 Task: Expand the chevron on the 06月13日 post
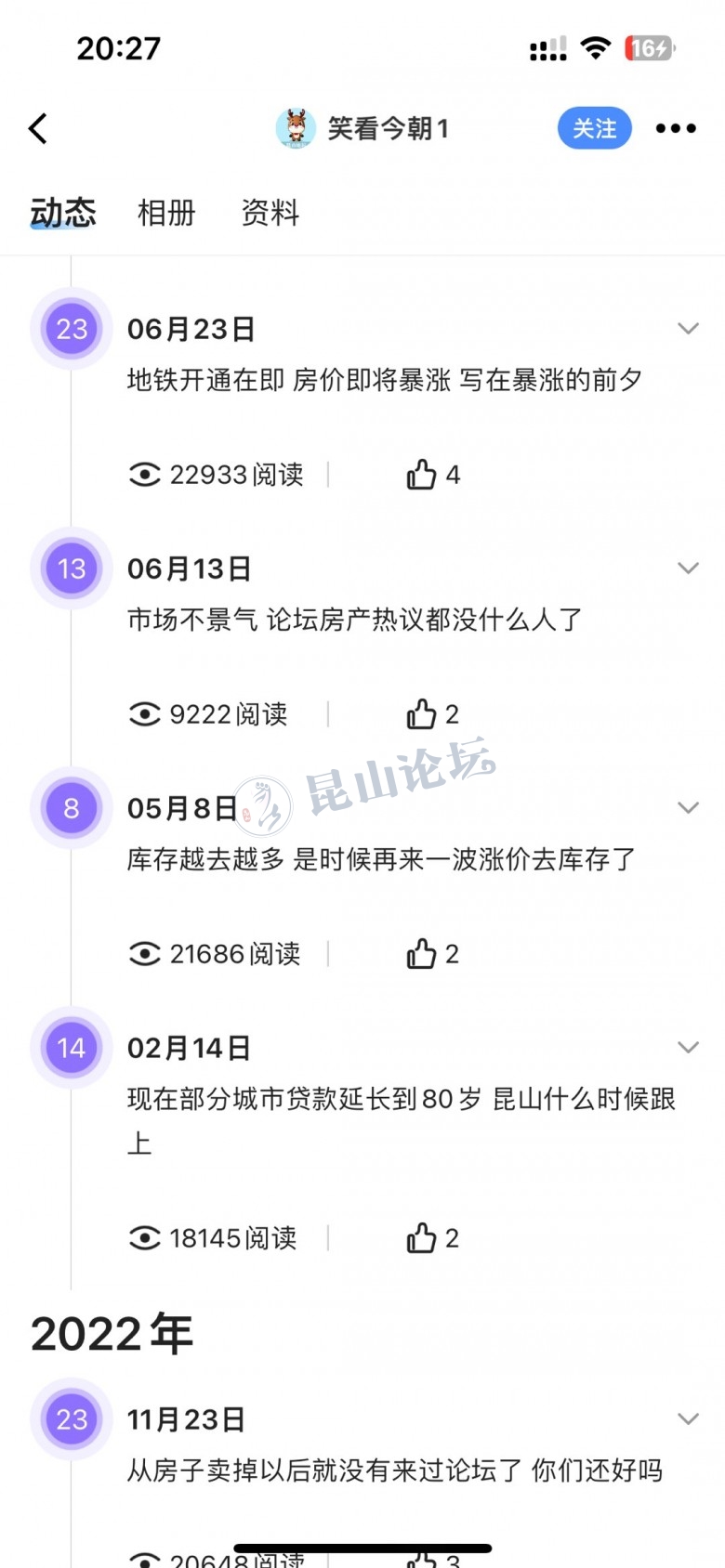[x=688, y=568]
